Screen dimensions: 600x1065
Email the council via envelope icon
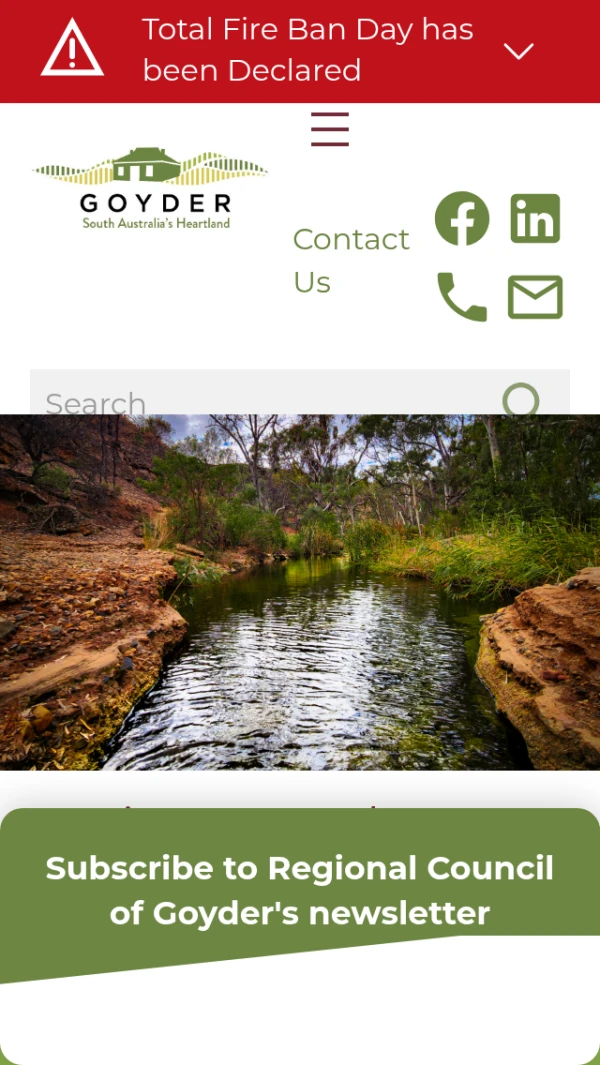click(535, 297)
